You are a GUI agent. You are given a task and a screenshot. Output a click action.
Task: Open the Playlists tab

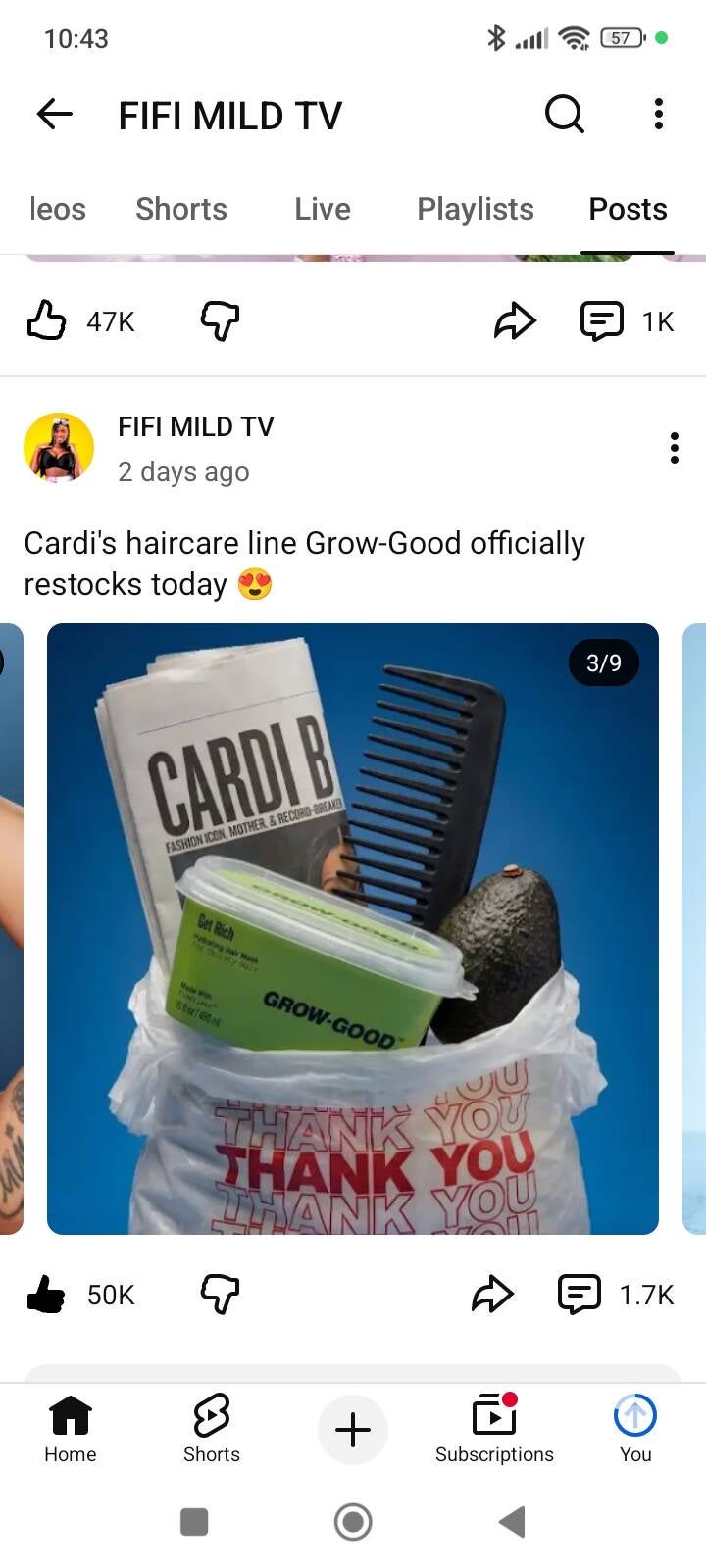[x=476, y=209]
